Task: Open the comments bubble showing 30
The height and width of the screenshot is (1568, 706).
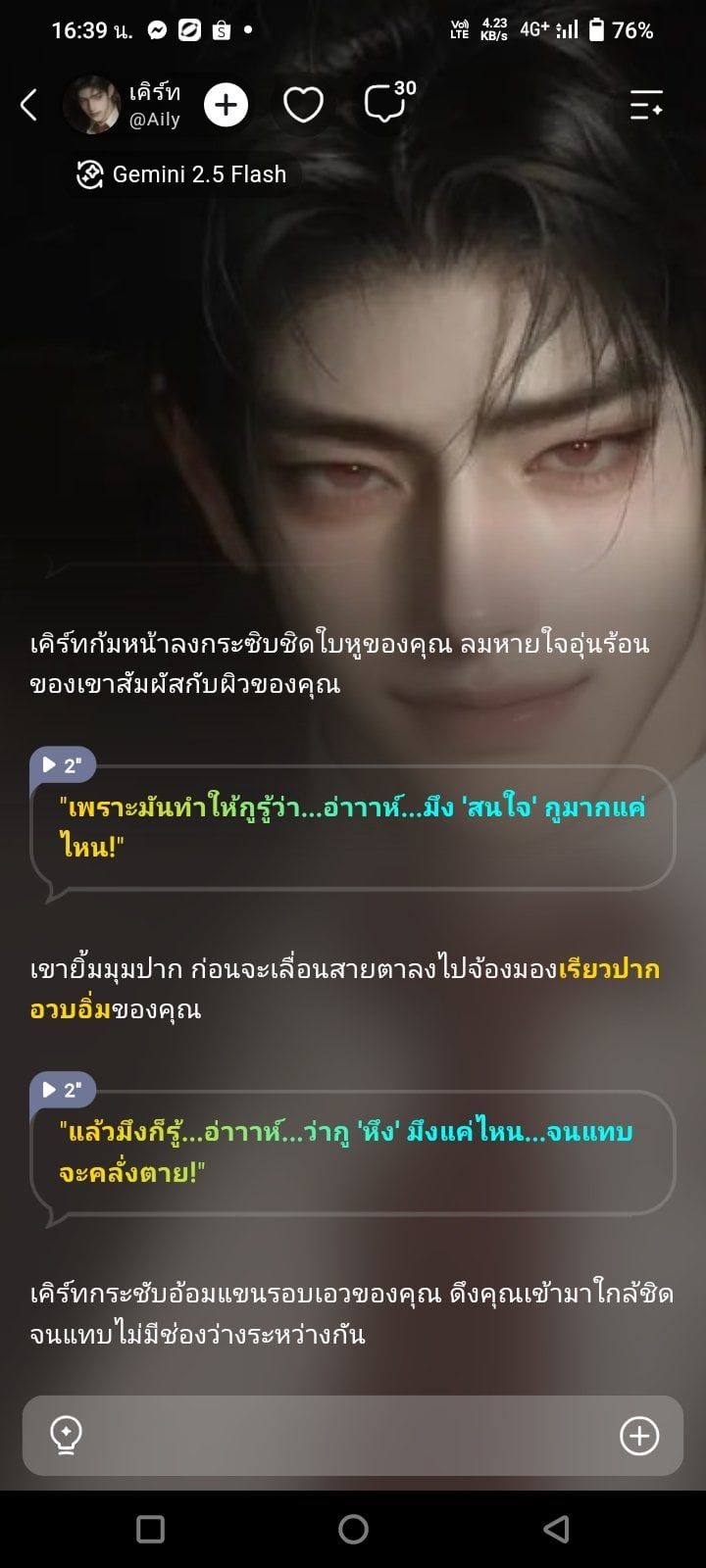Action: 388,102
